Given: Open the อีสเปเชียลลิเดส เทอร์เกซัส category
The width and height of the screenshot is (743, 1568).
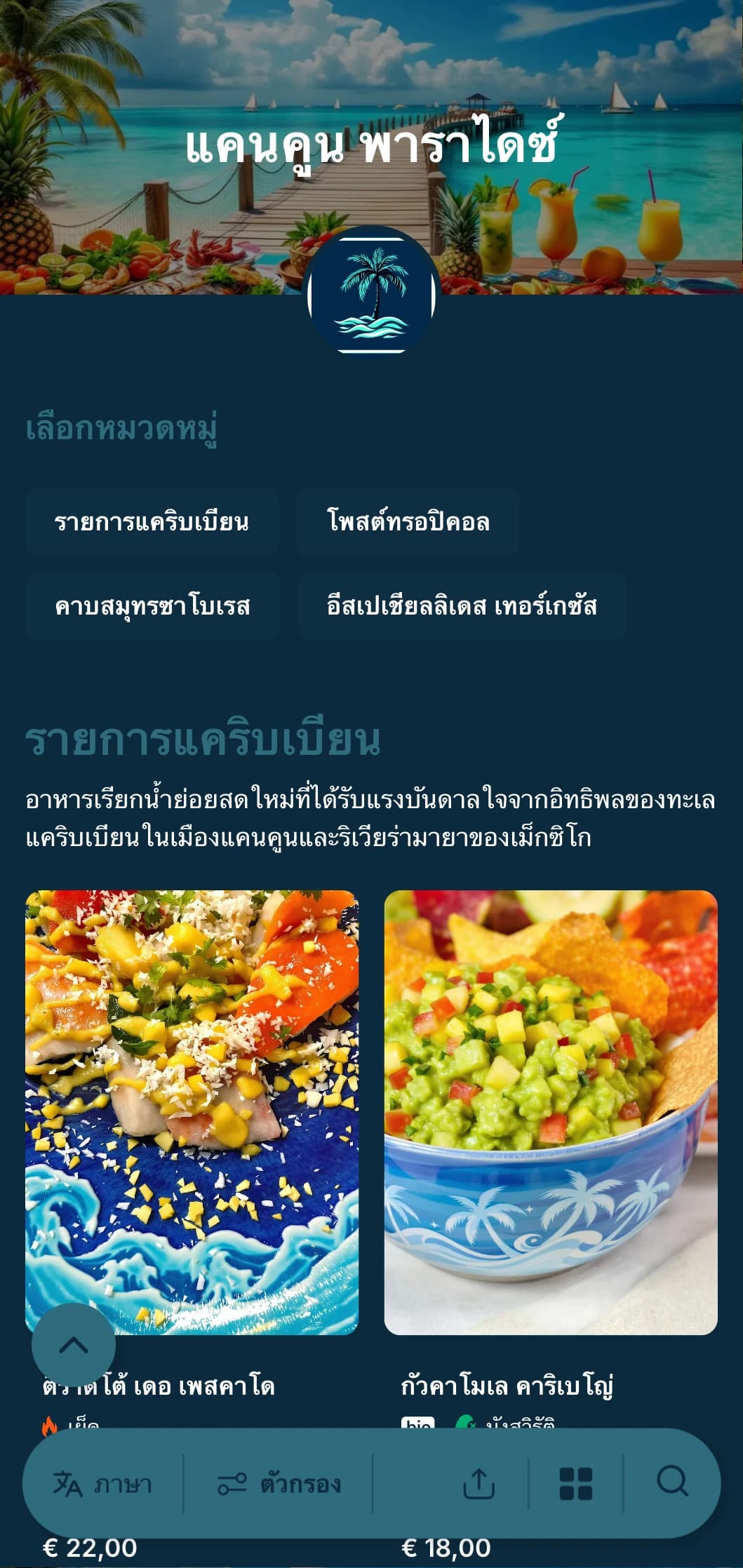Looking at the screenshot, I should click(462, 606).
